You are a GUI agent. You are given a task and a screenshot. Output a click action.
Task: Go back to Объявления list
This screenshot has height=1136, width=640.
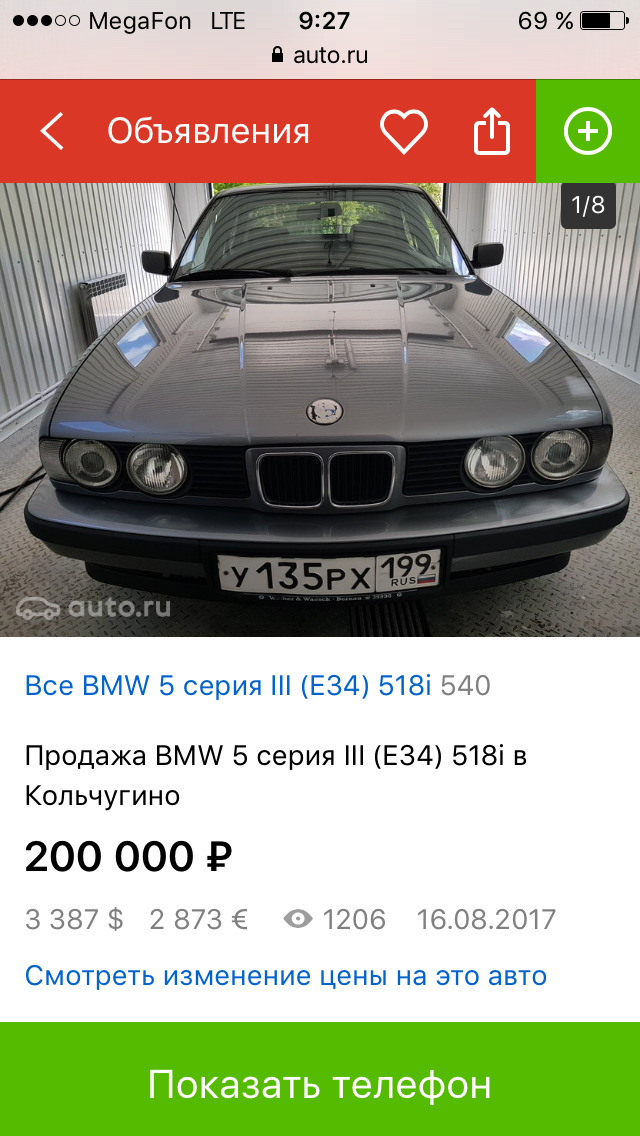pyautogui.click(x=52, y=132)
